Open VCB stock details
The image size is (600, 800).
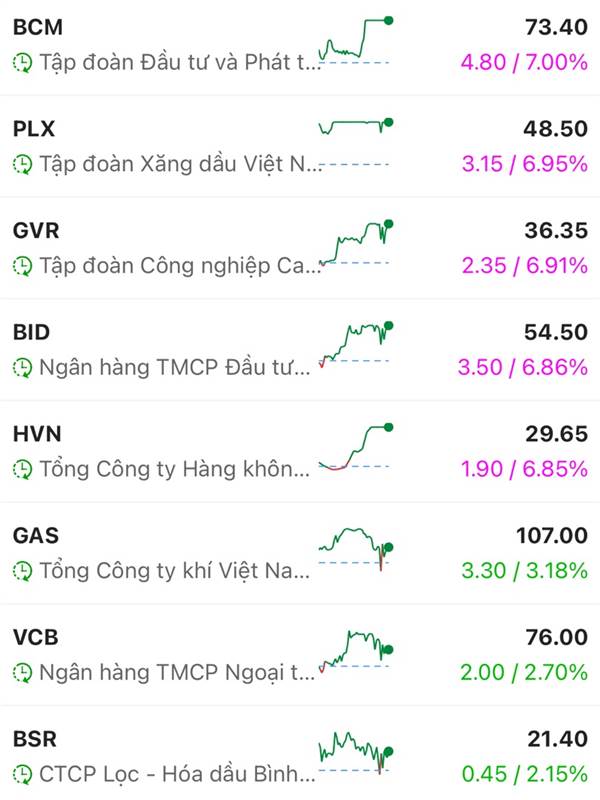tap(300, 655)
